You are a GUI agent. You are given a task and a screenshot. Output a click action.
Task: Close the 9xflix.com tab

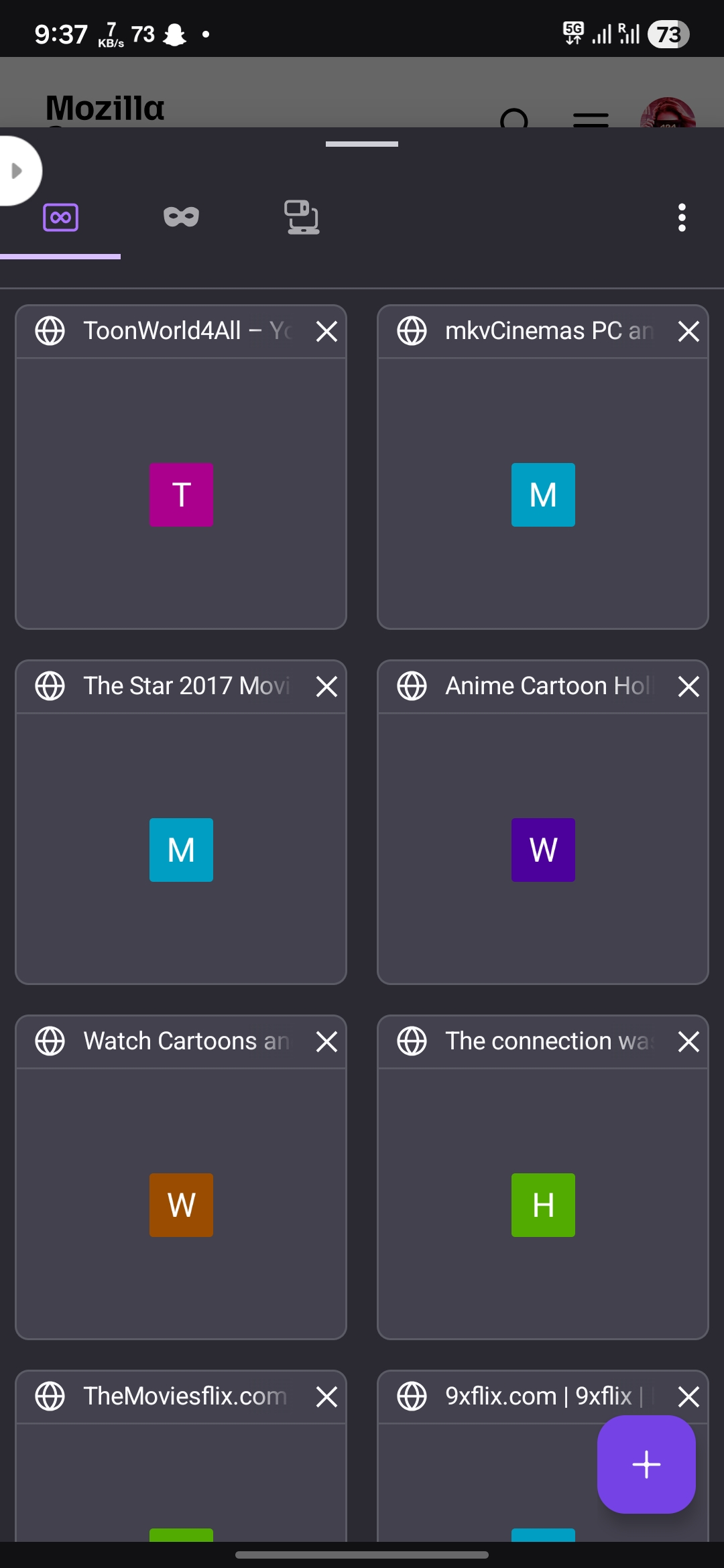click(x=688, y=1396)
